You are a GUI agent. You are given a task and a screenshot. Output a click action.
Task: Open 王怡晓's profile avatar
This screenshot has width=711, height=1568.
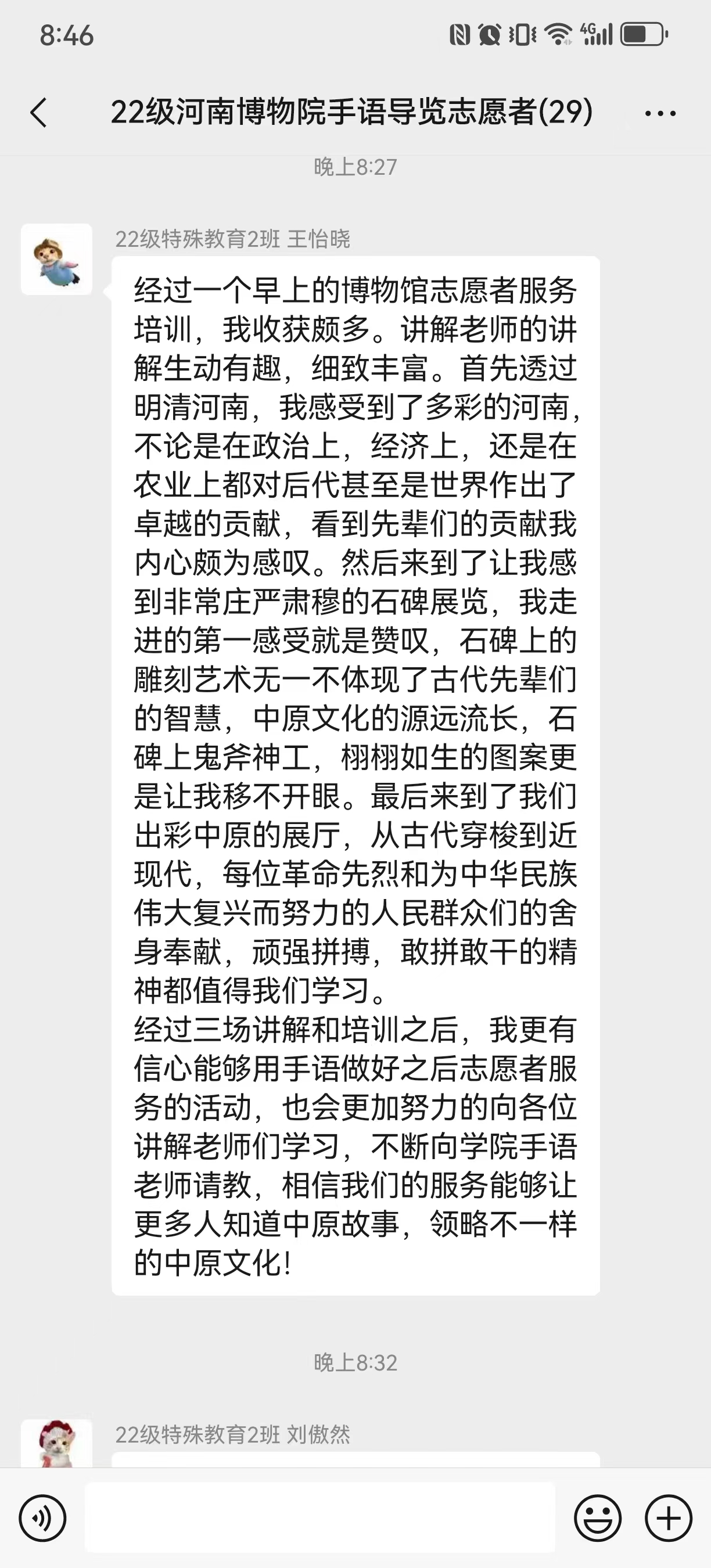pos(56,260)
